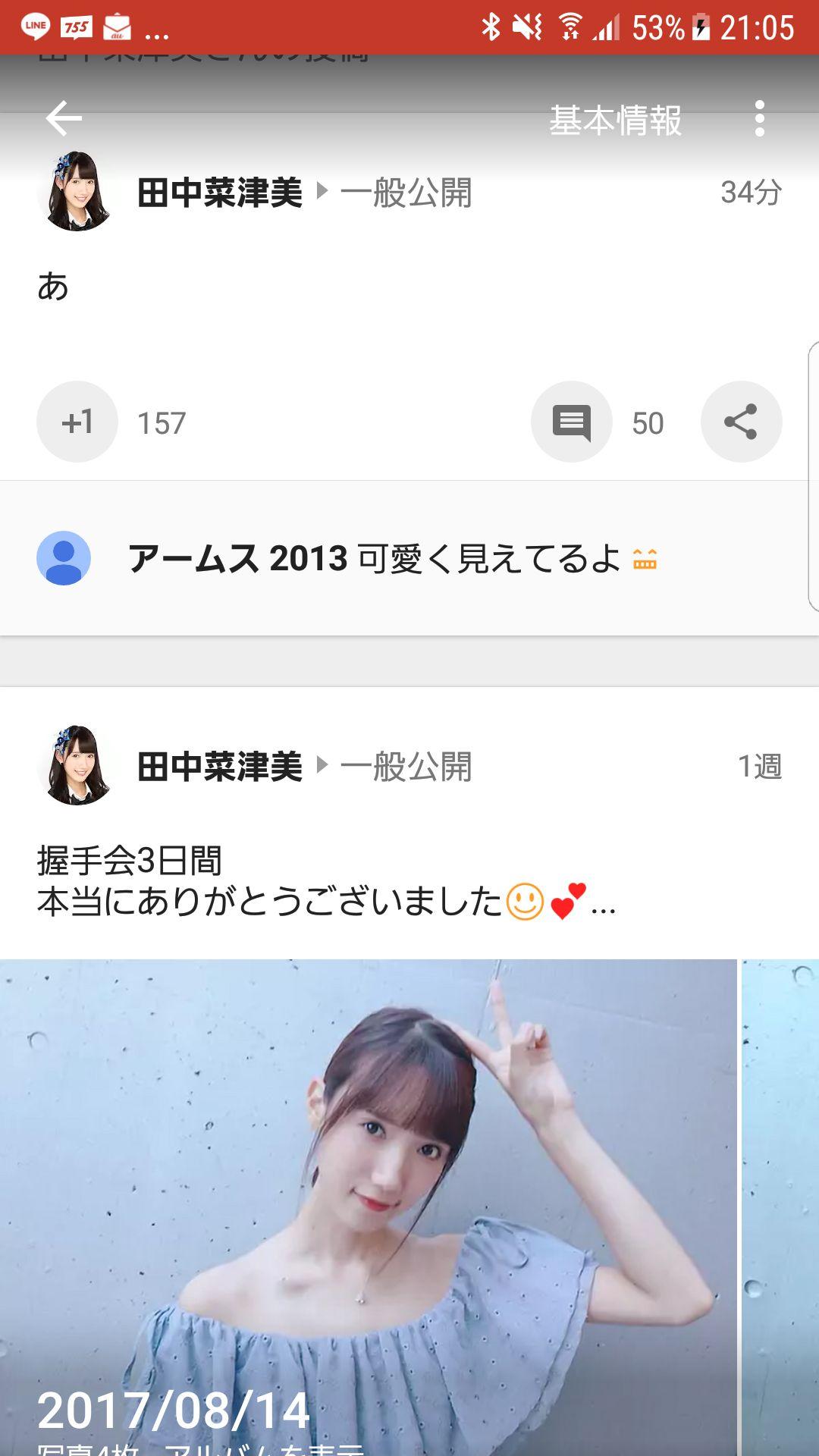Viewport: 819px width, 1456px height.
Task: Open 田中菜津美's avatar on the 34分 post
Action: (77, 191)
